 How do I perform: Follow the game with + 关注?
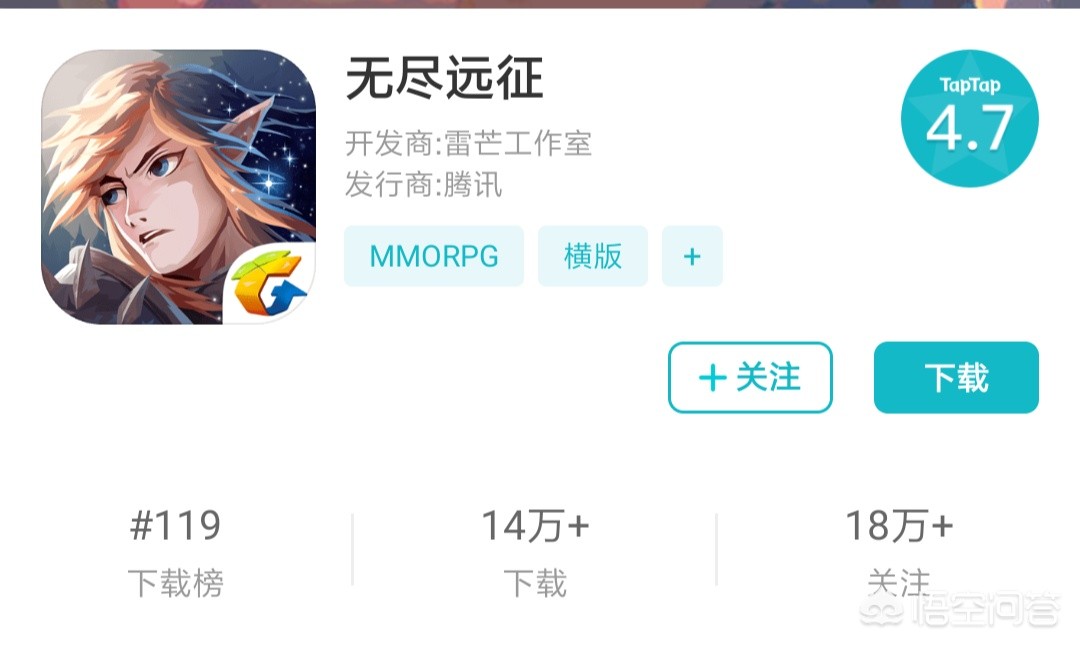pyautogui.click(x=750, y=378)
